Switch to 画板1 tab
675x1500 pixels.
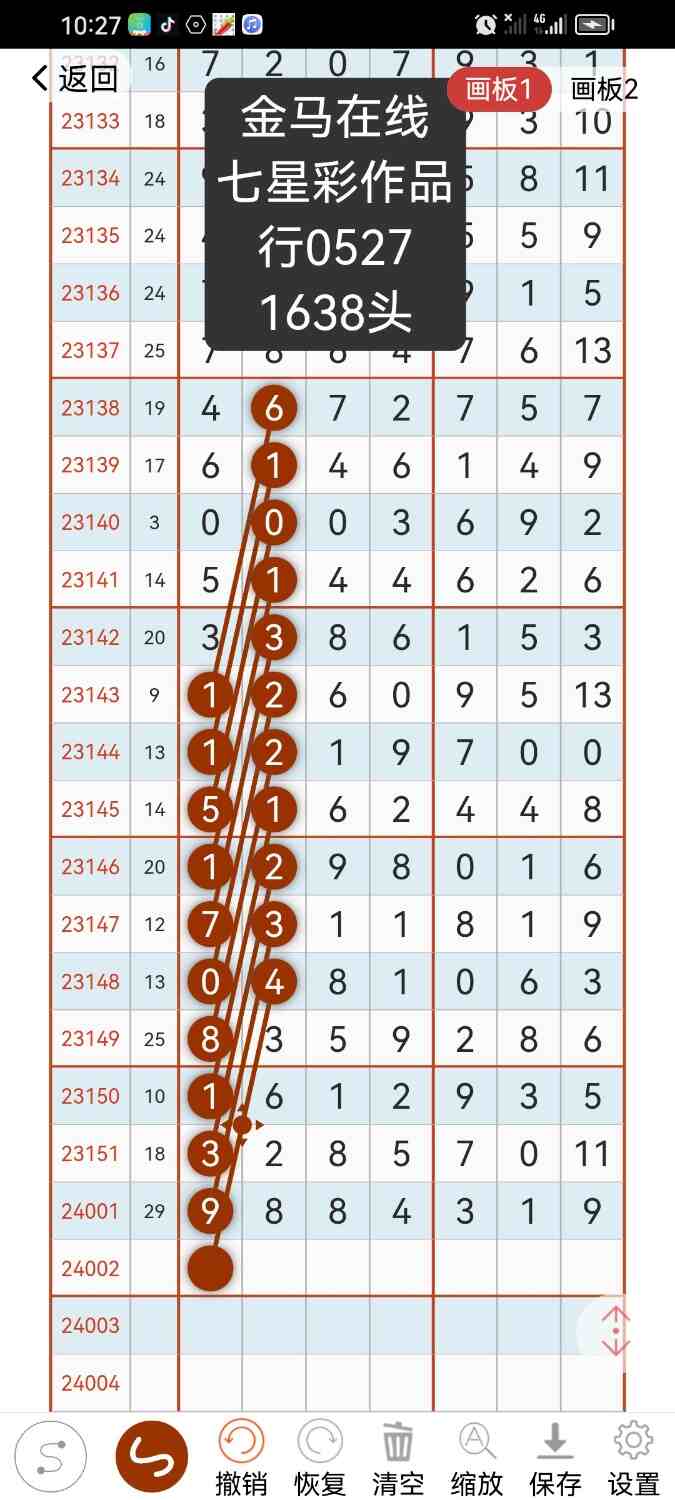point(499,89)
